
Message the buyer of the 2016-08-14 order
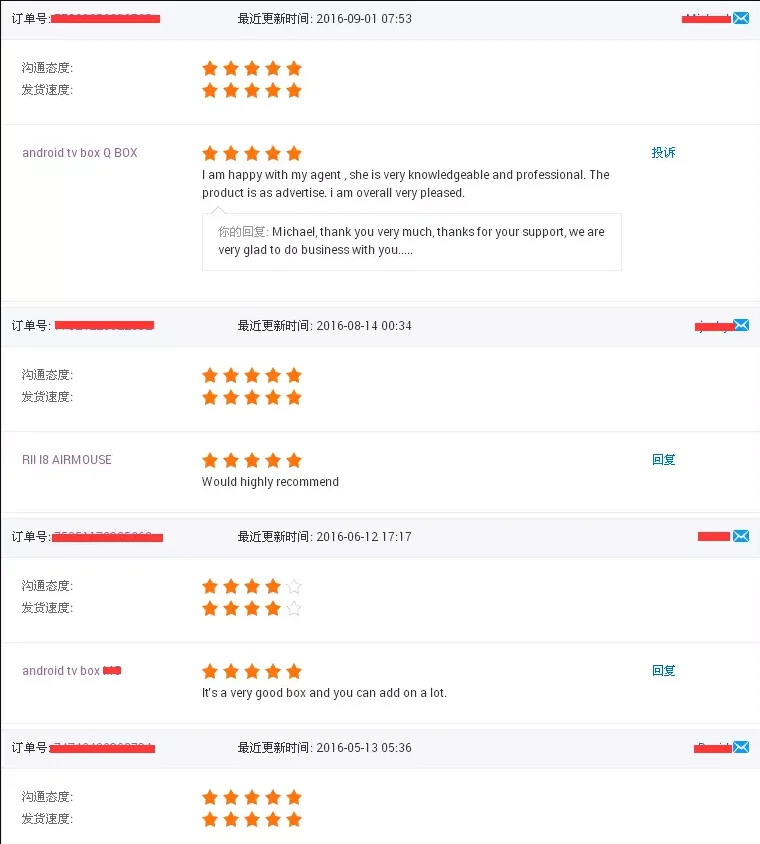pyautogui.click(x=741, y=325)
